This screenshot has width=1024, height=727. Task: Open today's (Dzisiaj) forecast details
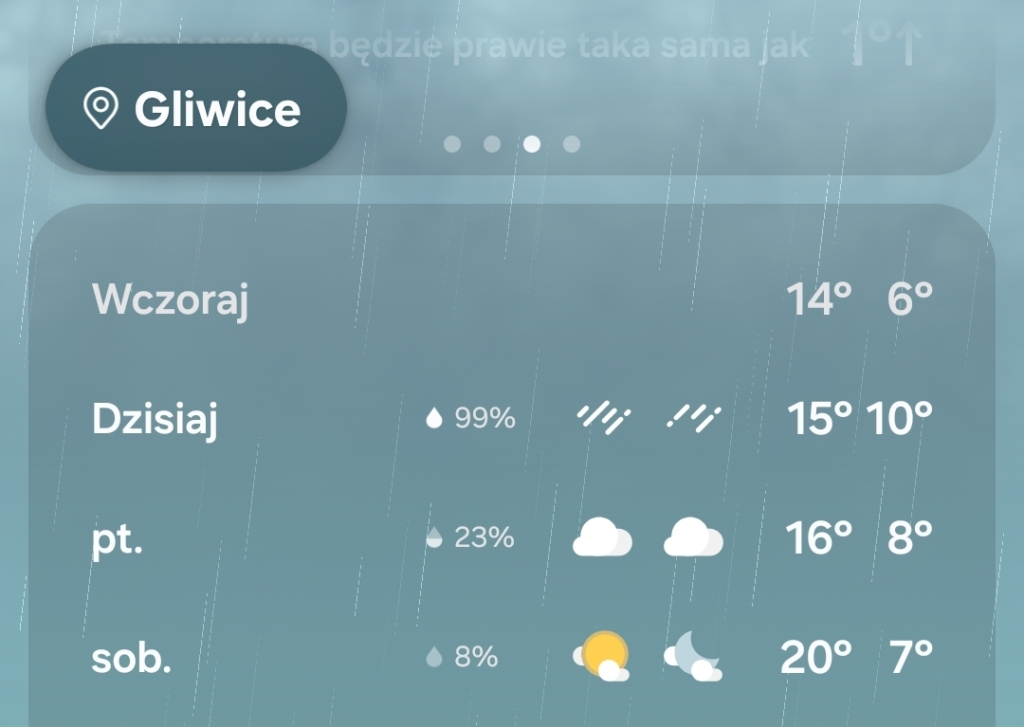pyautogui.click(x=512, y=418)
